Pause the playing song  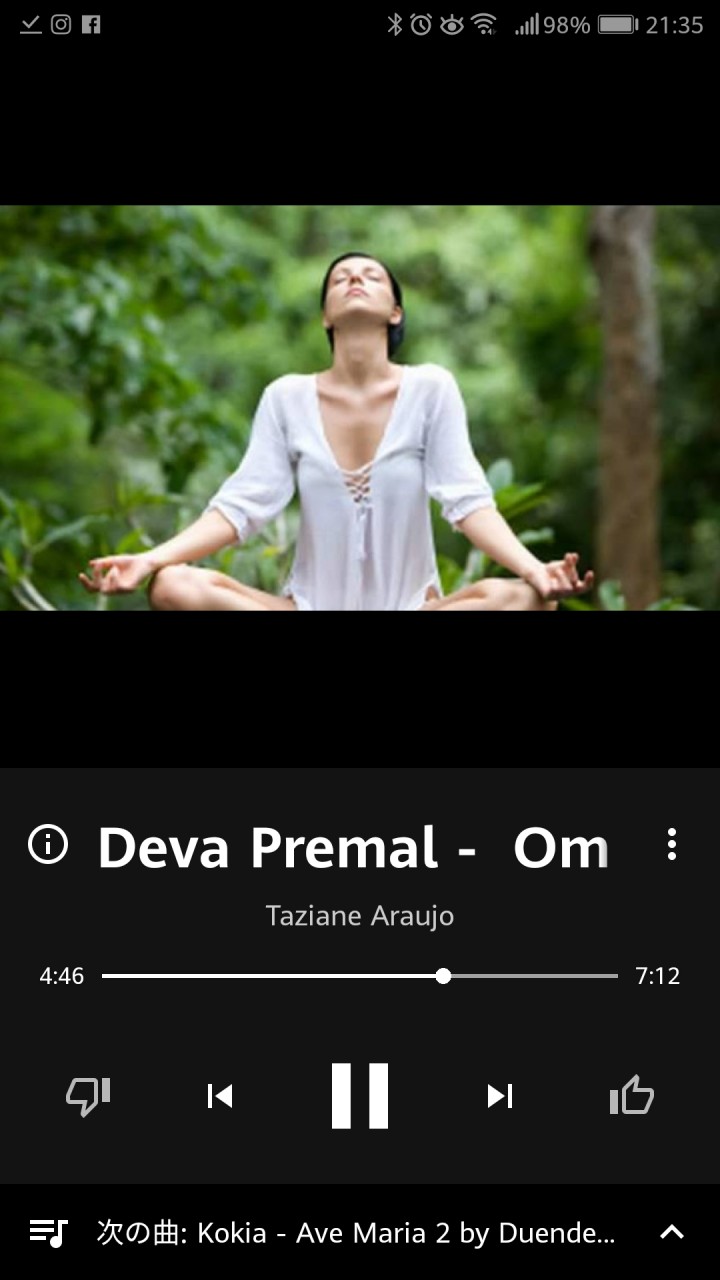point(360,1096)
